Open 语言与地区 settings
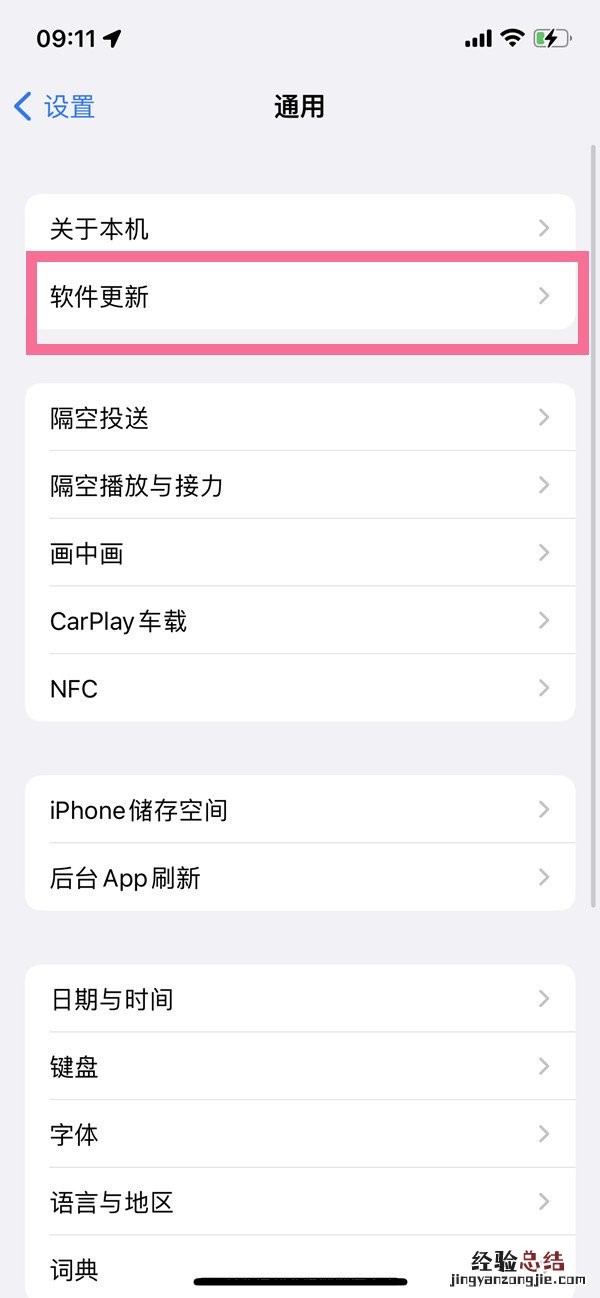 [x=300, y=1201]
